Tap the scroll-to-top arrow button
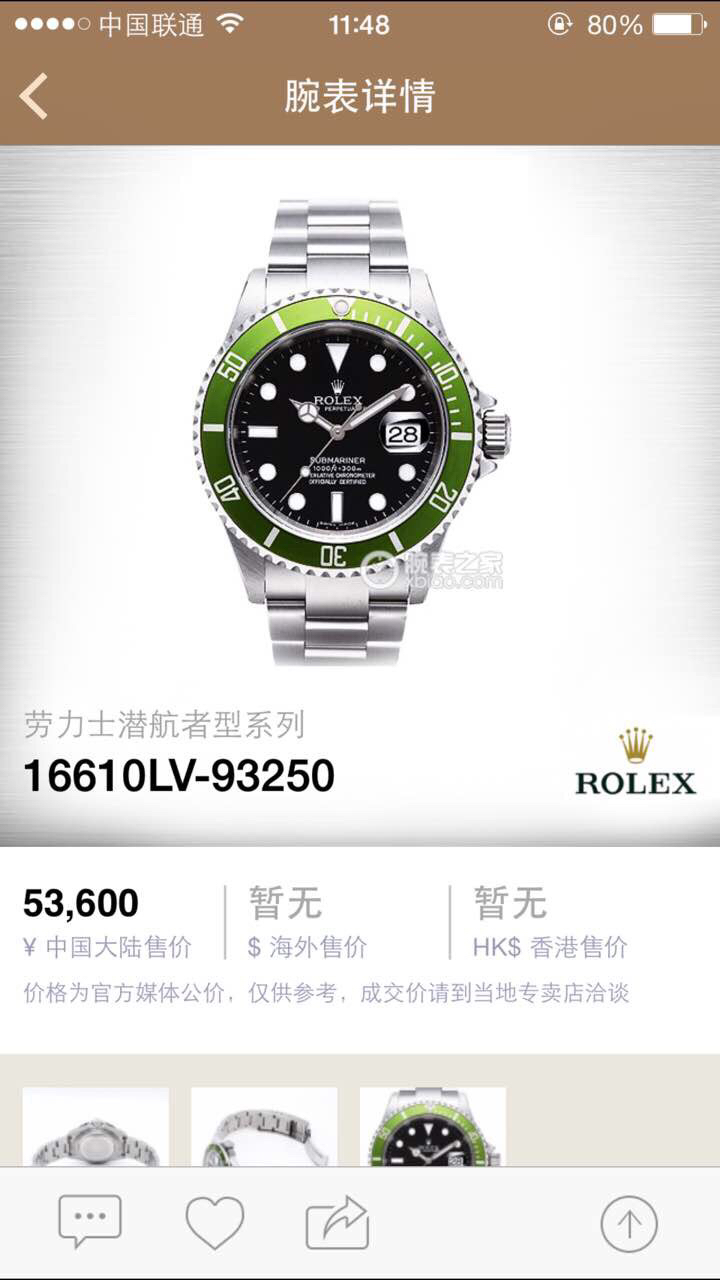The width and height of the screenshot is (720, 1280). tap(629, 1222)
